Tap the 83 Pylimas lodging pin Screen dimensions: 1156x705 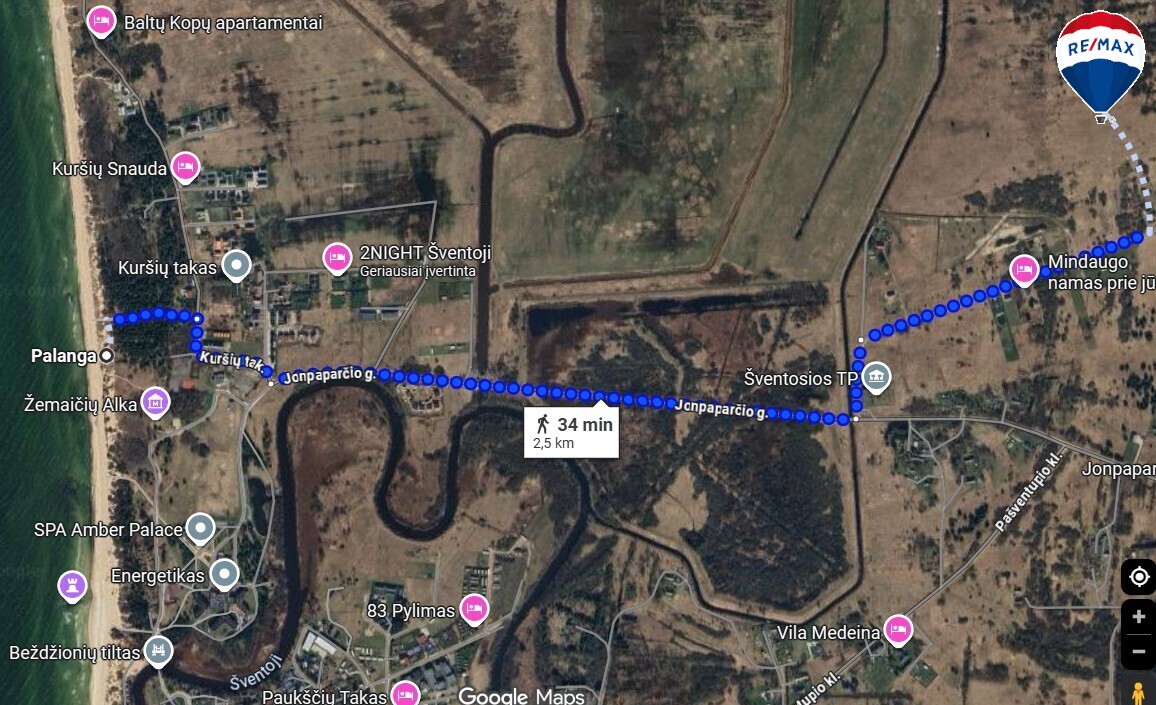(474, 607)
